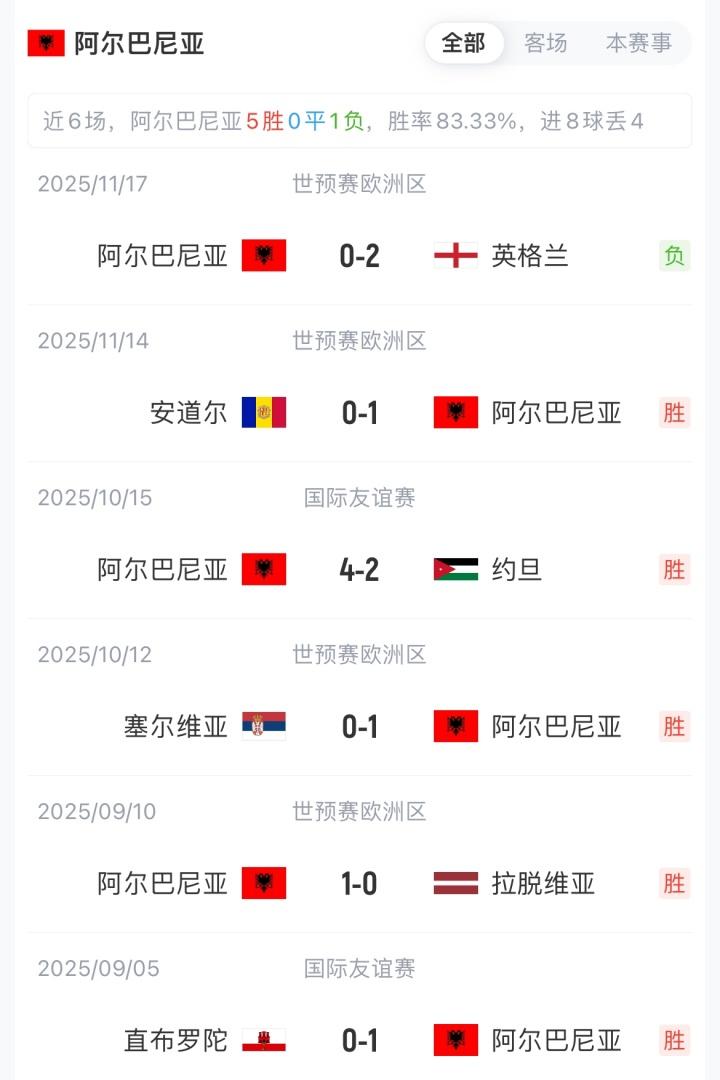Switch to the 客场 tab
Screen dimensions: 720x1080
tap(546, 43)
